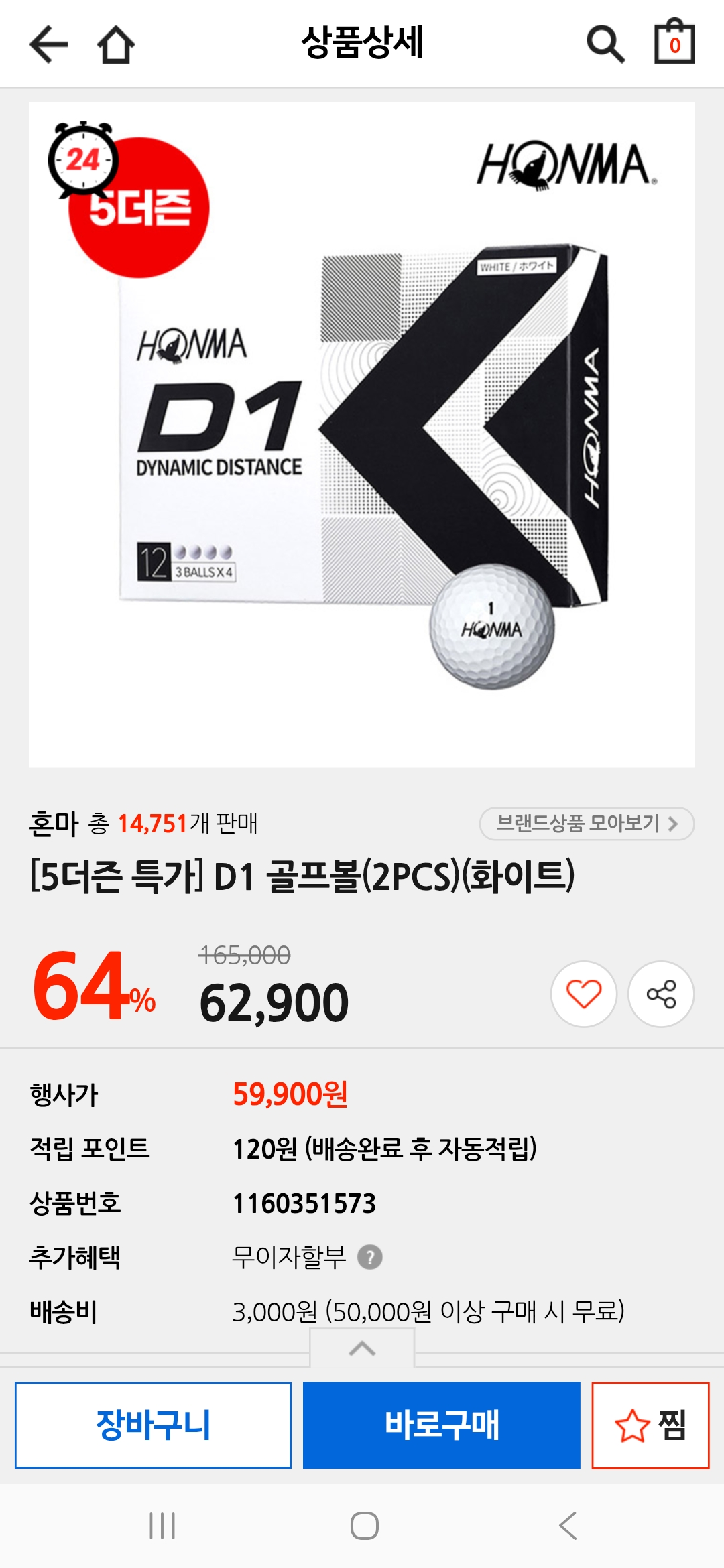Viewport: 724px width, 1568px height.
Task: Go back using the top arrow
Action: [x=48, y=44]
